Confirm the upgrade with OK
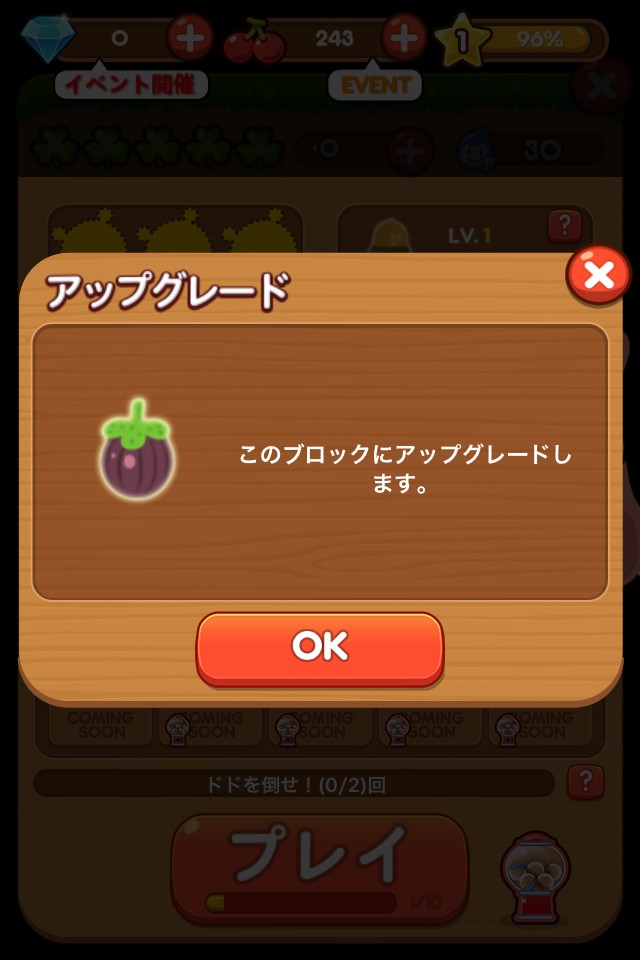Viewport: 640px width, 960px height. point(320,647)
